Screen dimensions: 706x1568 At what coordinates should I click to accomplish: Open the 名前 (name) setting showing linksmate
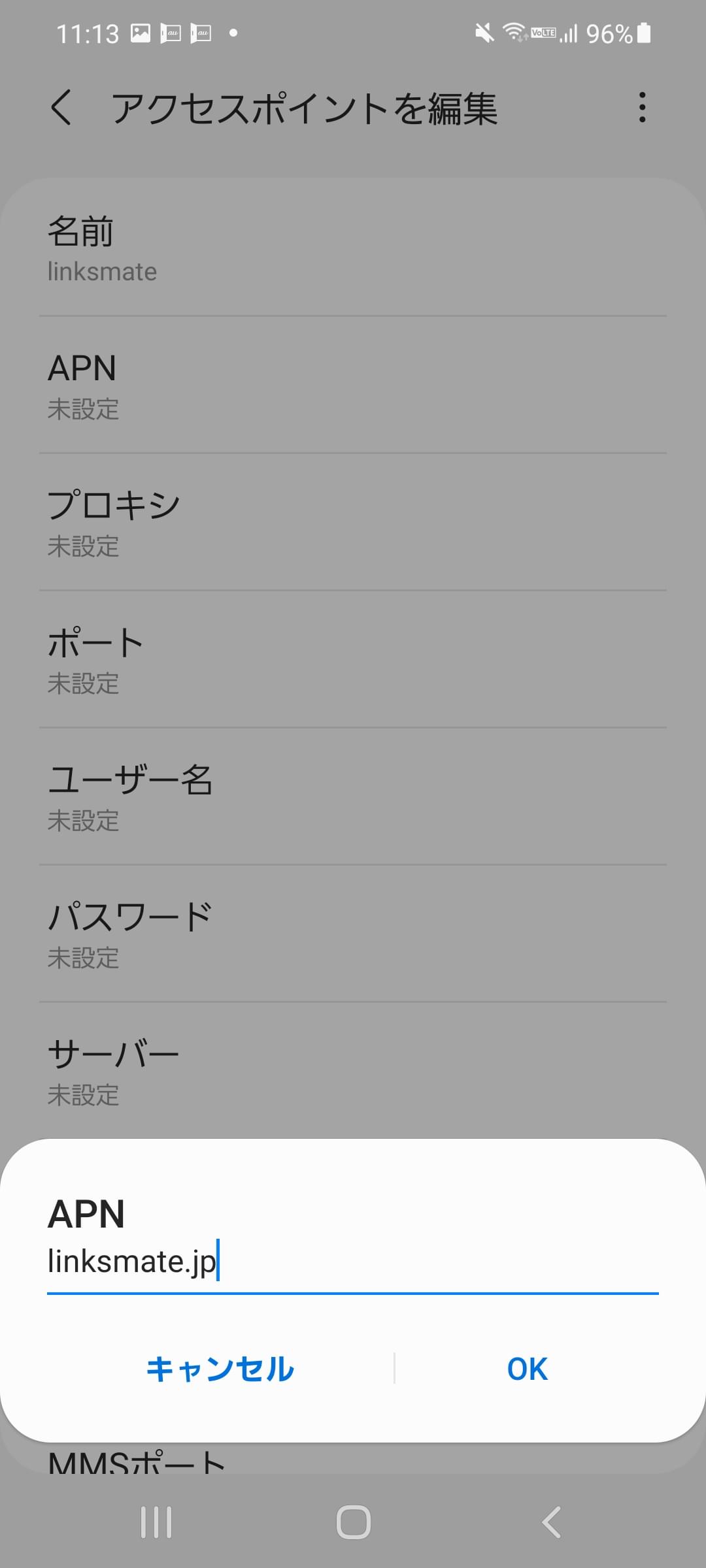tap(353, 250)
